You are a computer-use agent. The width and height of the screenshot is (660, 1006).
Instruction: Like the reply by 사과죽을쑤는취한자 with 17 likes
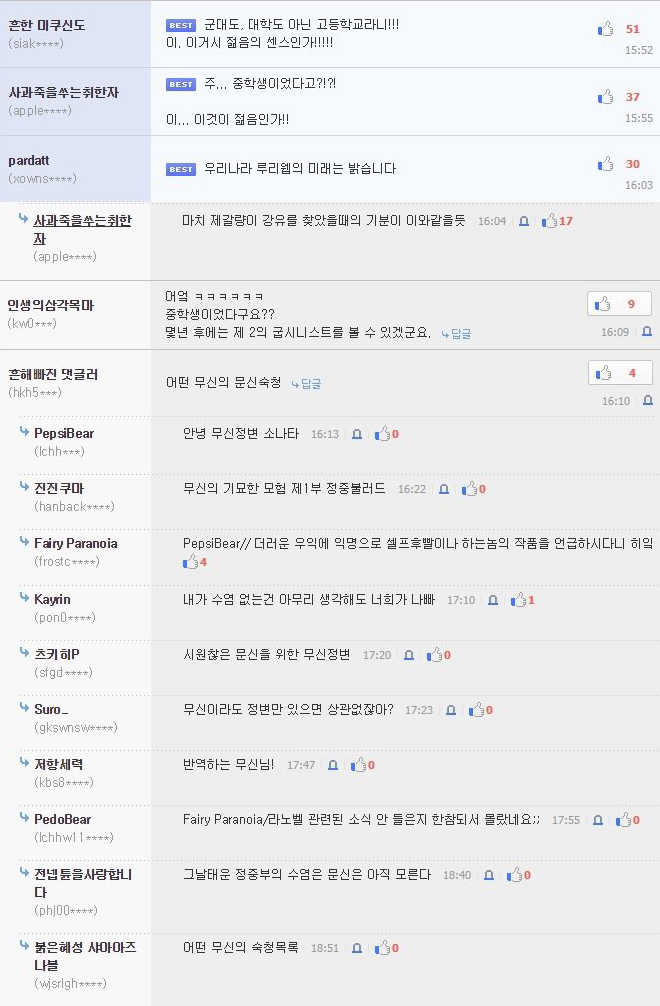tap(550, 221)
